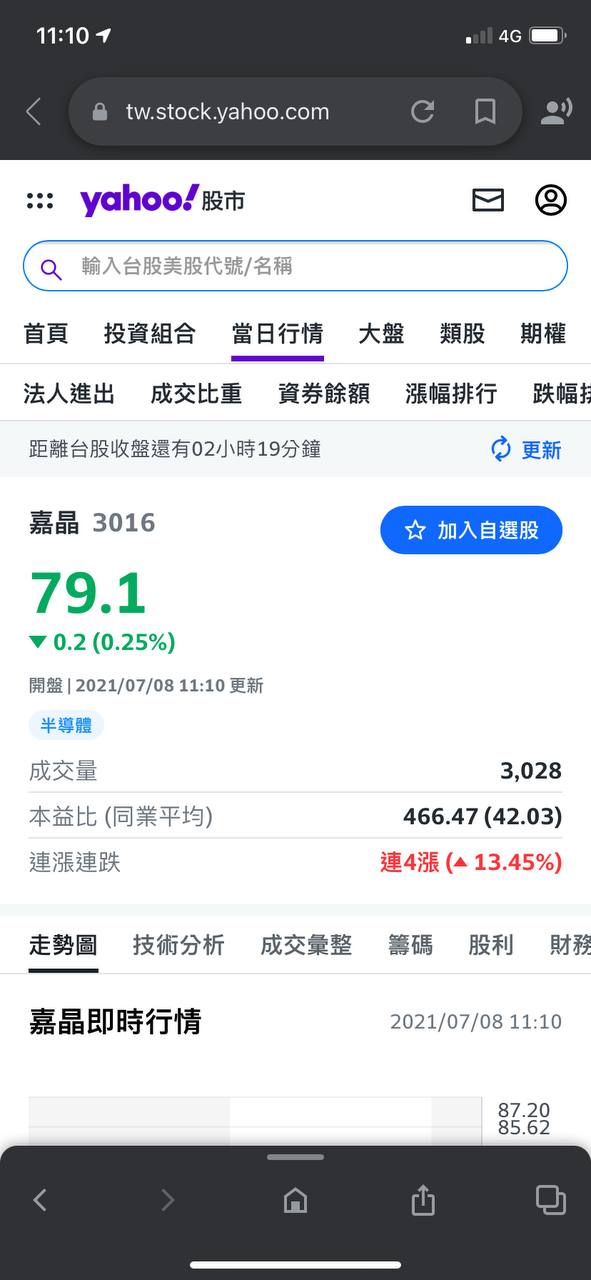Open the browser share icon
This screenshot has height=1280, width=591.
point(423,1199)
